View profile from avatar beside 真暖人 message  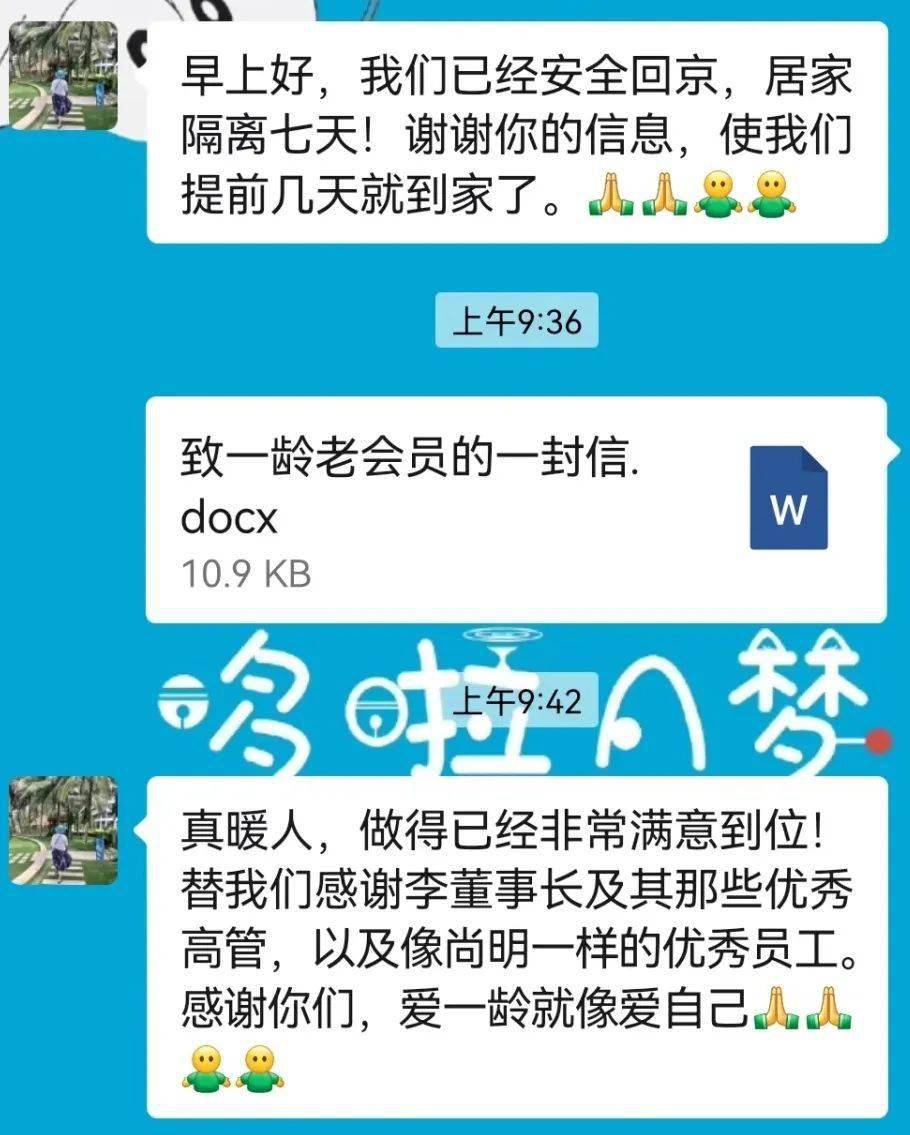click(64, 831)
